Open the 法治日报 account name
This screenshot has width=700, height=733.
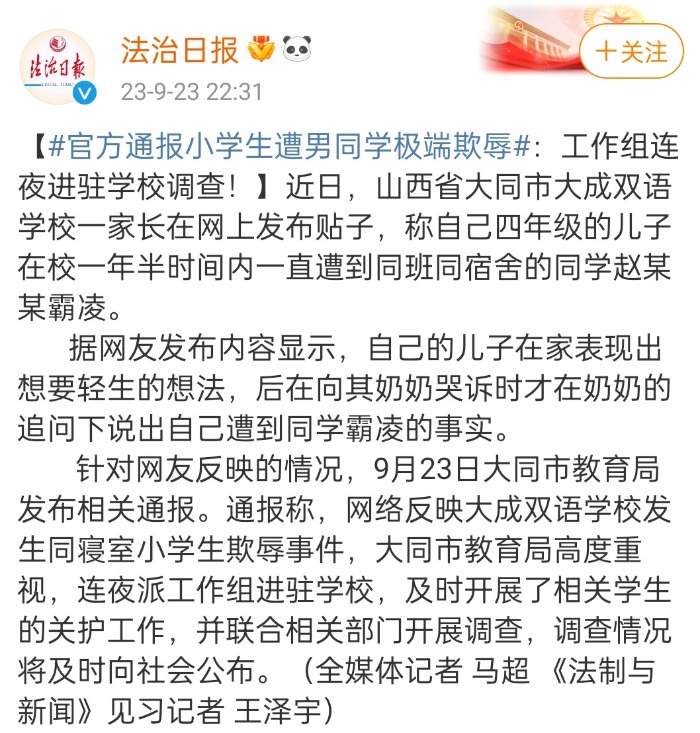[180, 48]
